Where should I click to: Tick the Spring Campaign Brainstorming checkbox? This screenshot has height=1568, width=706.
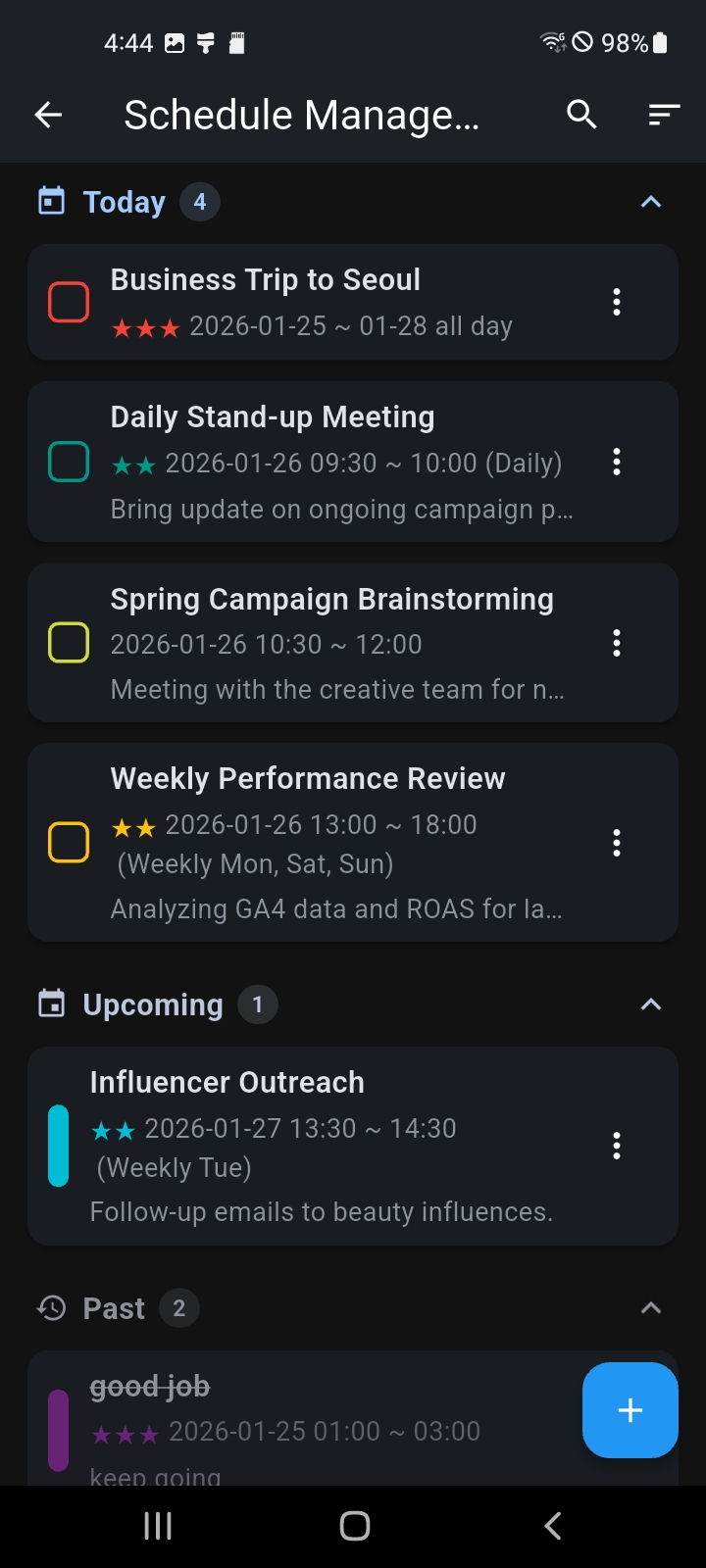[x=69, y=643]
